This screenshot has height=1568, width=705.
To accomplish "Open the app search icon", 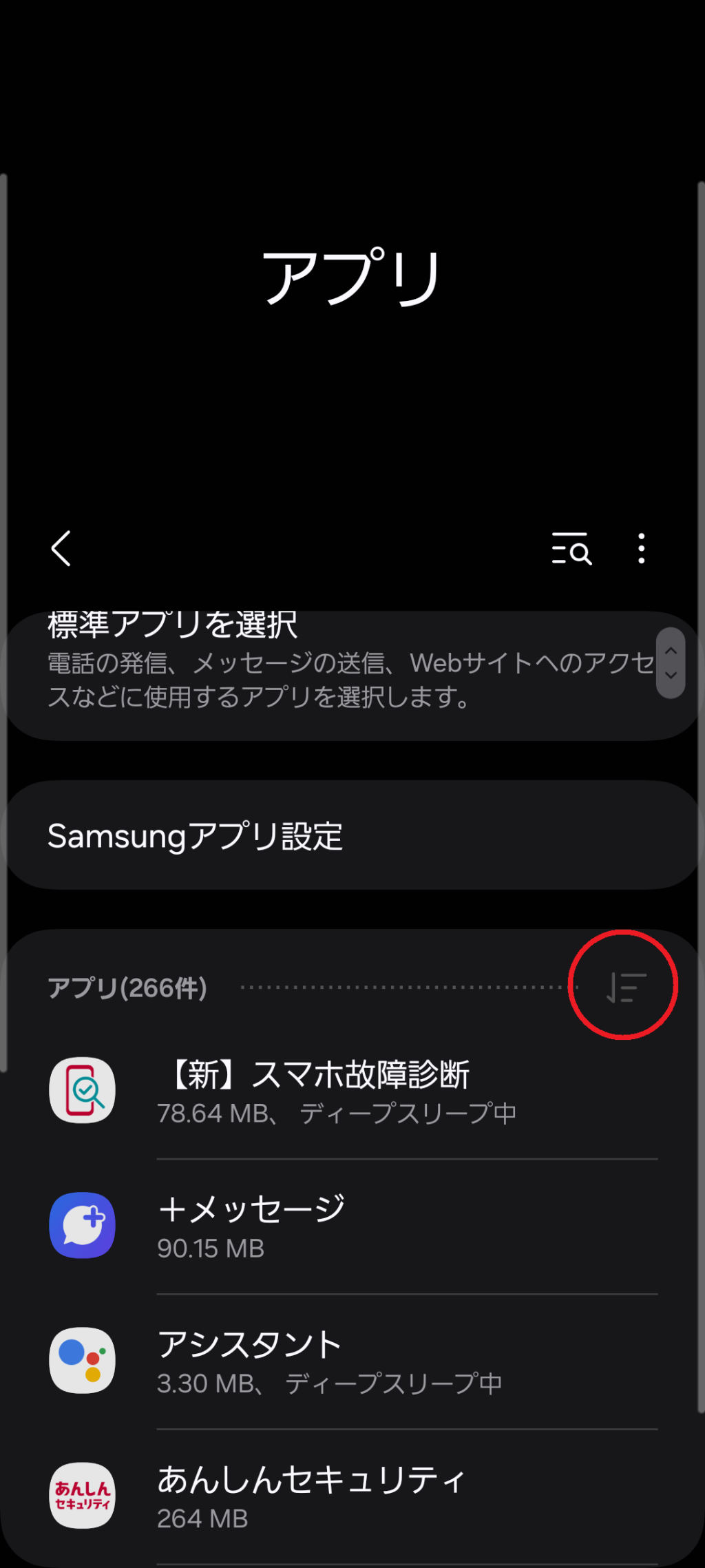I will click(x=571, y=549).
